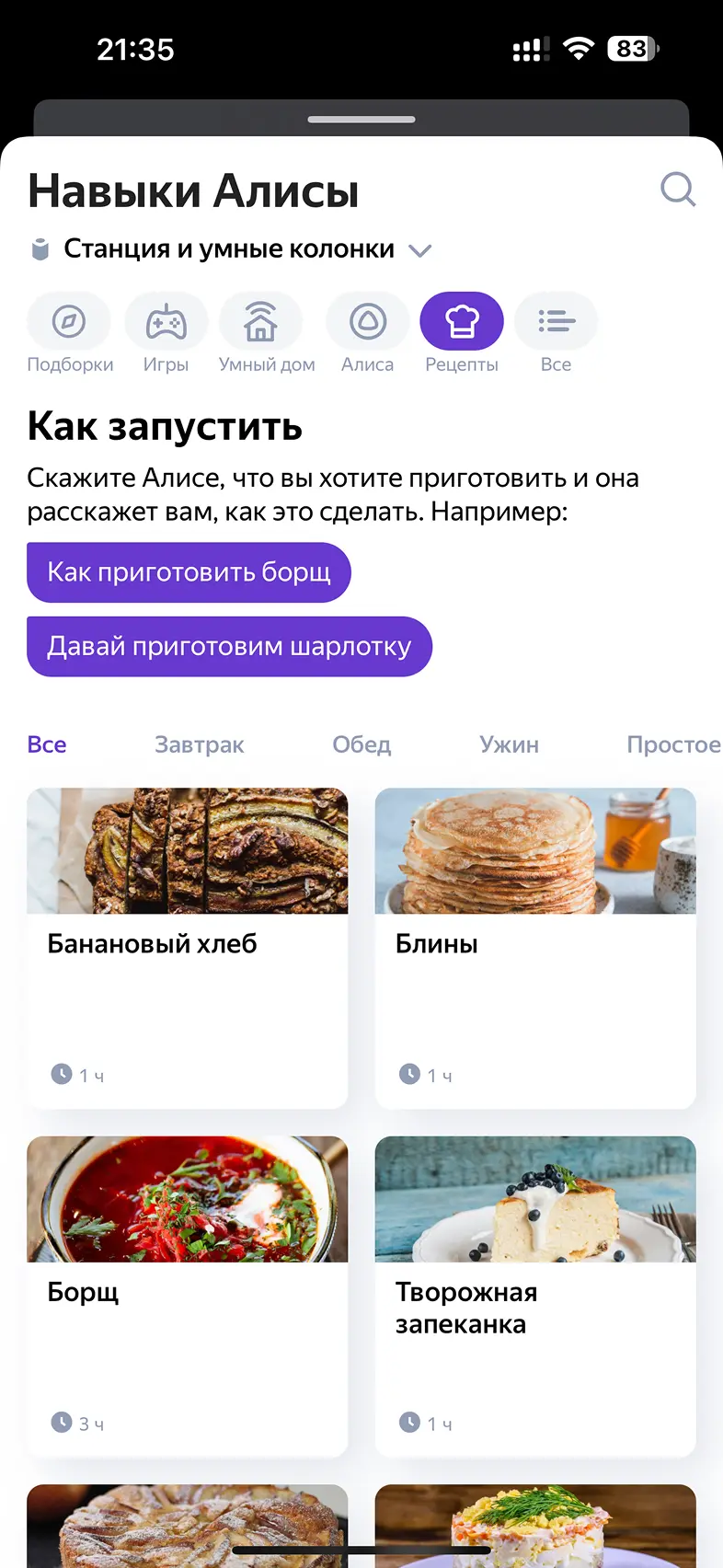Open the Творожная запеканка recipe card
Viewport: 723px width, 1568px height.
point(535,1296)
